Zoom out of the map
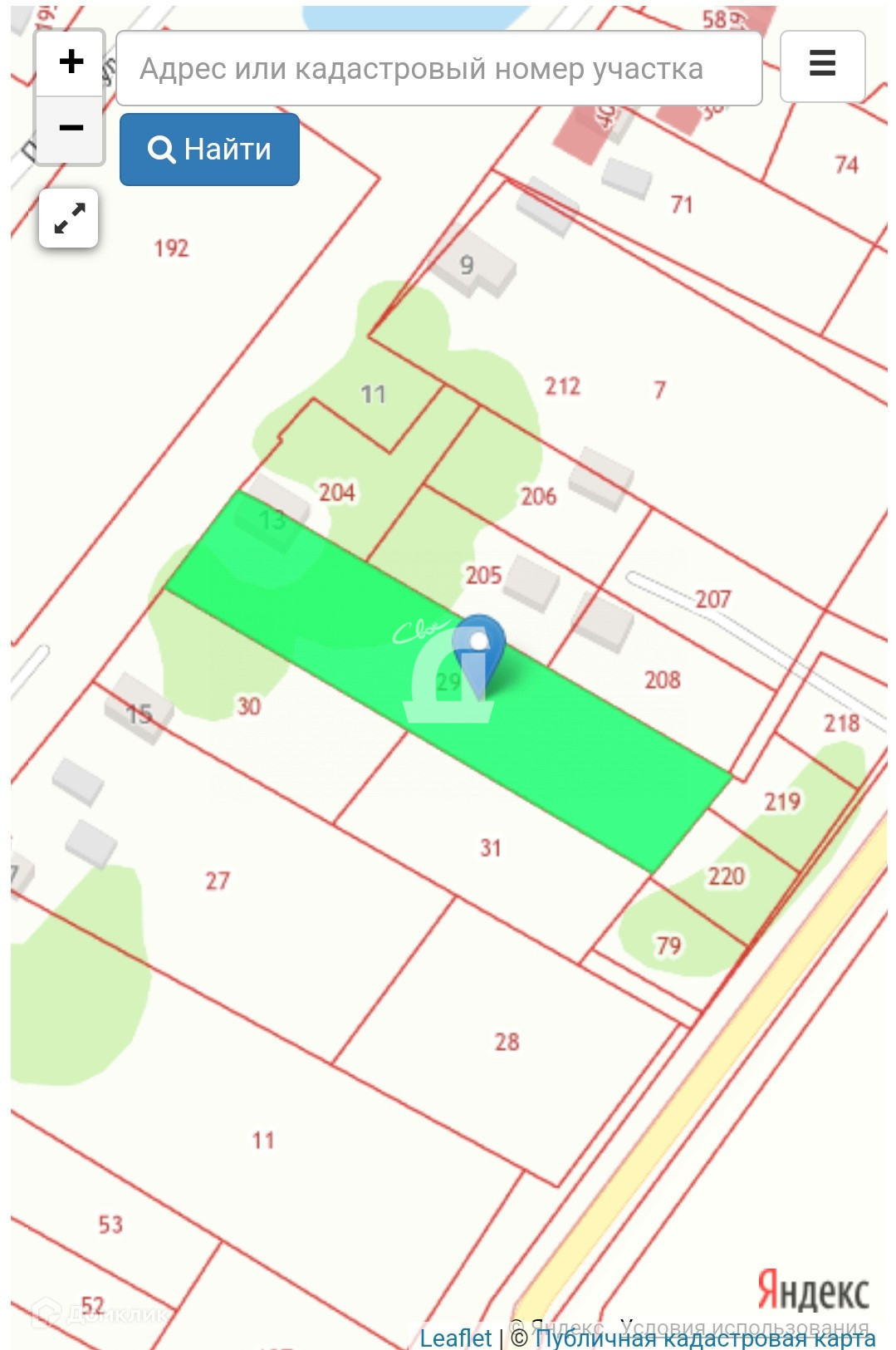 point(71,129)
